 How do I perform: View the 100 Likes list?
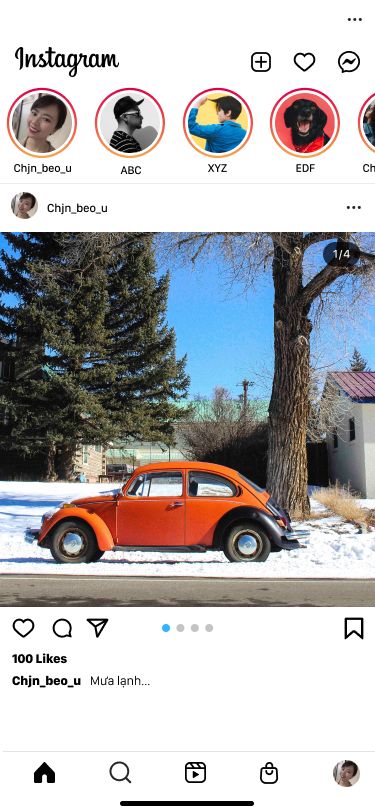(39, 659)
